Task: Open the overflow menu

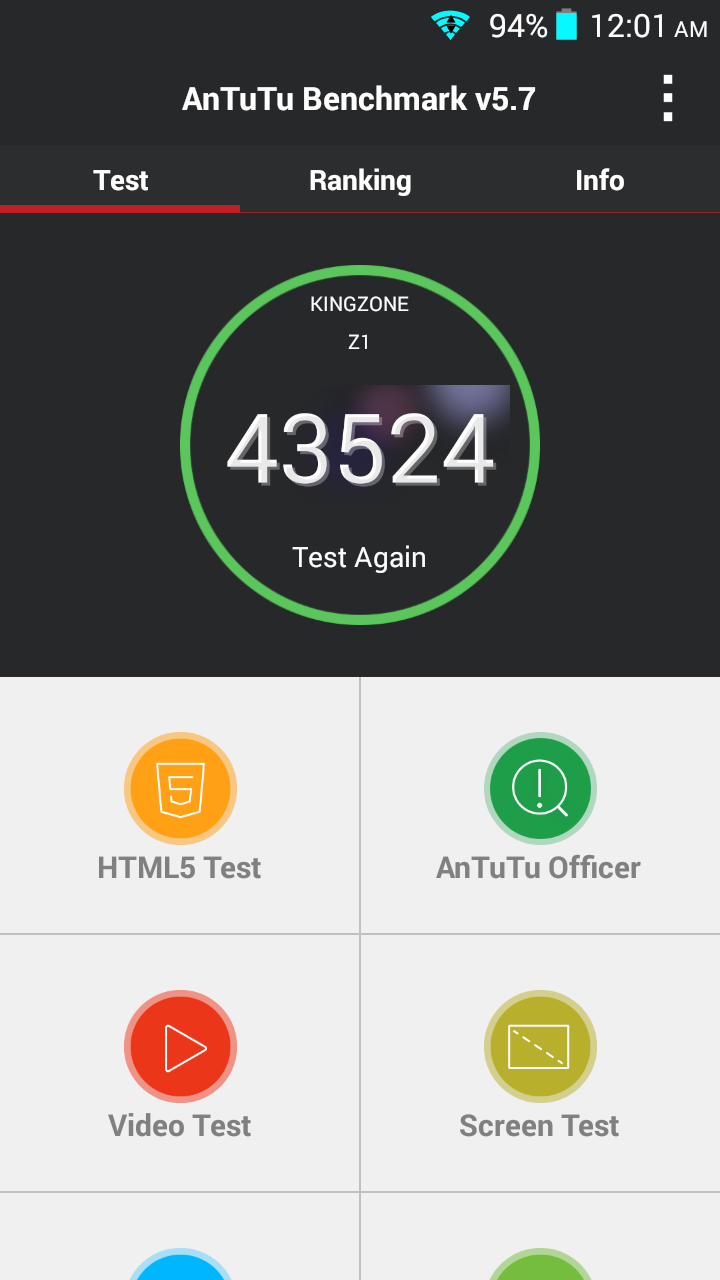Action: (667, 99)
